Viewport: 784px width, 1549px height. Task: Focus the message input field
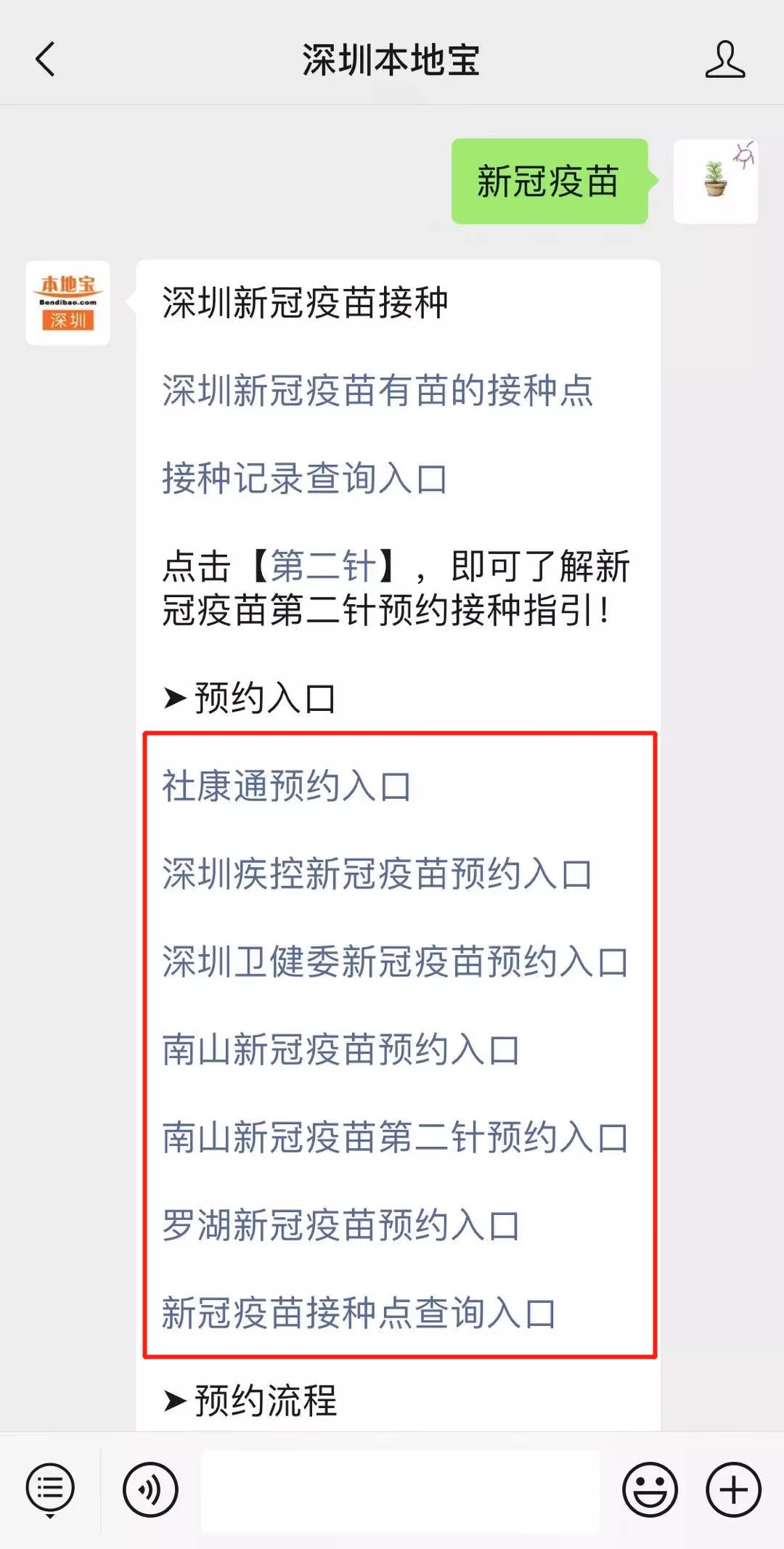[400, 1490]
